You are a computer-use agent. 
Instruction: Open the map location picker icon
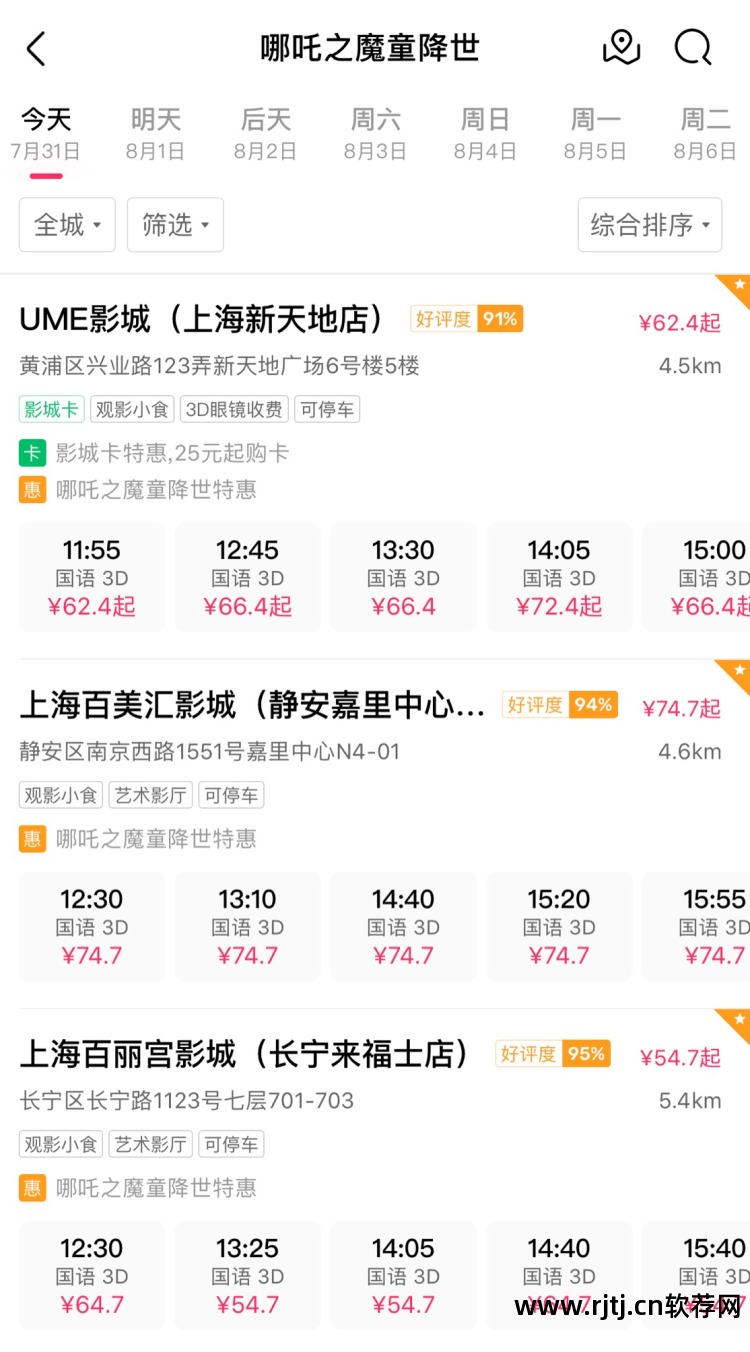coord(620,47)
